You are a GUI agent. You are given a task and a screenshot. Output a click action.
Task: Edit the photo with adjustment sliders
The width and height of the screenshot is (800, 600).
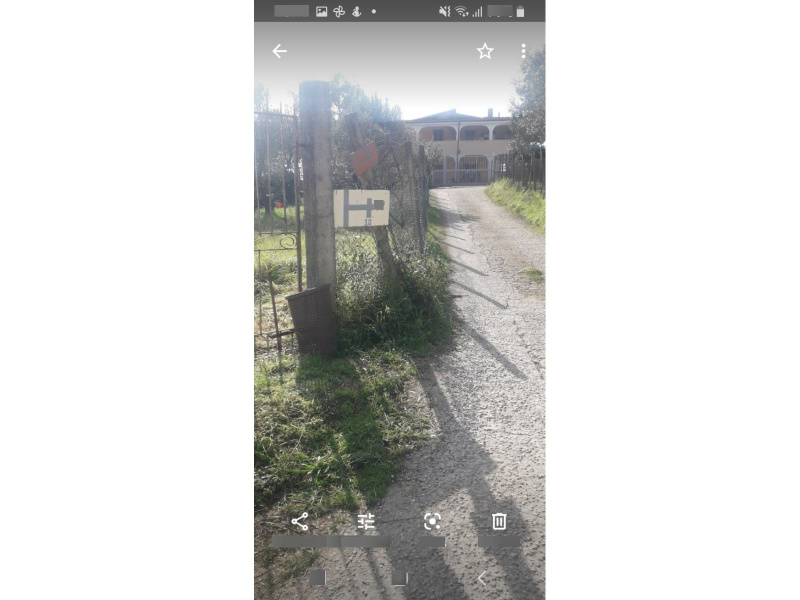pyautogui.click(x=366, y=521)
